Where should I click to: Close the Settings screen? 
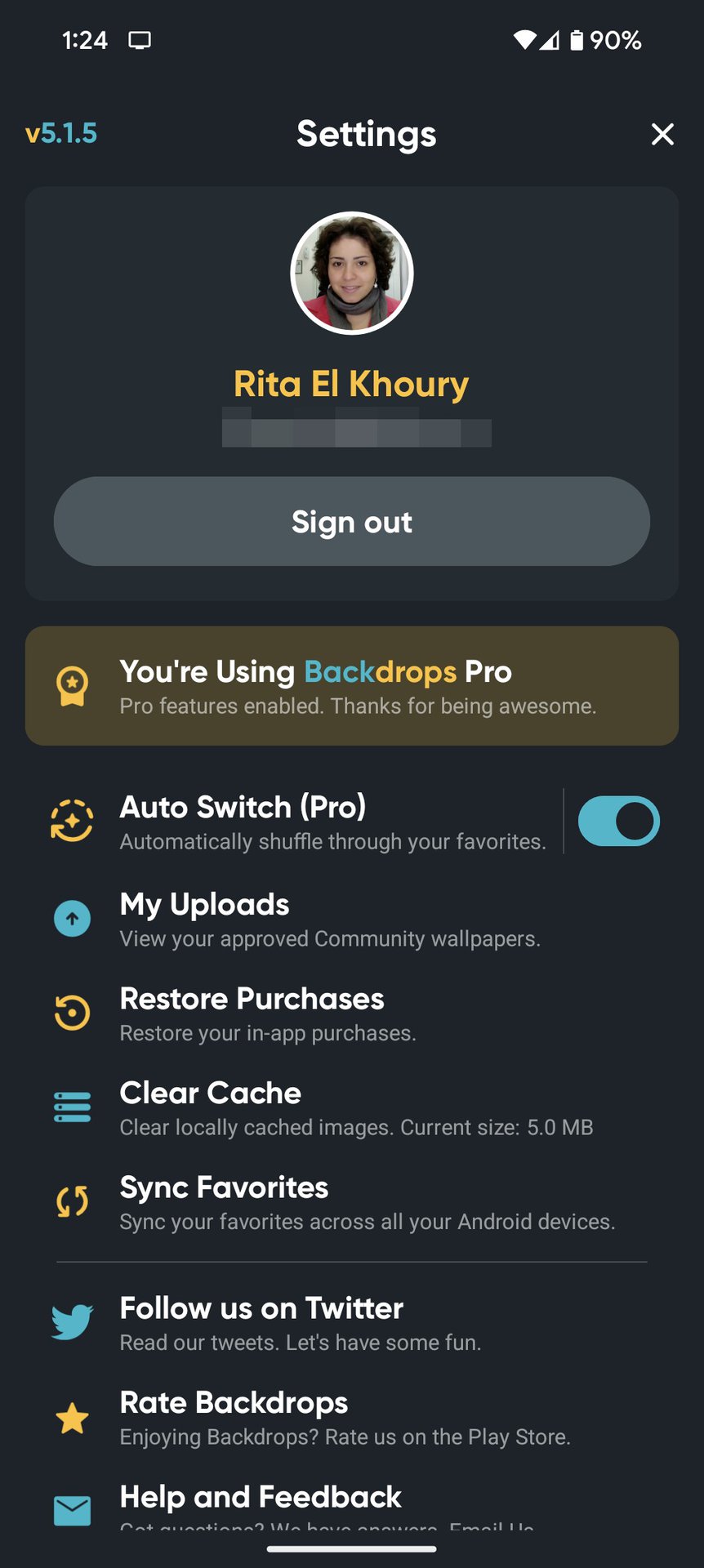[662, 134]
